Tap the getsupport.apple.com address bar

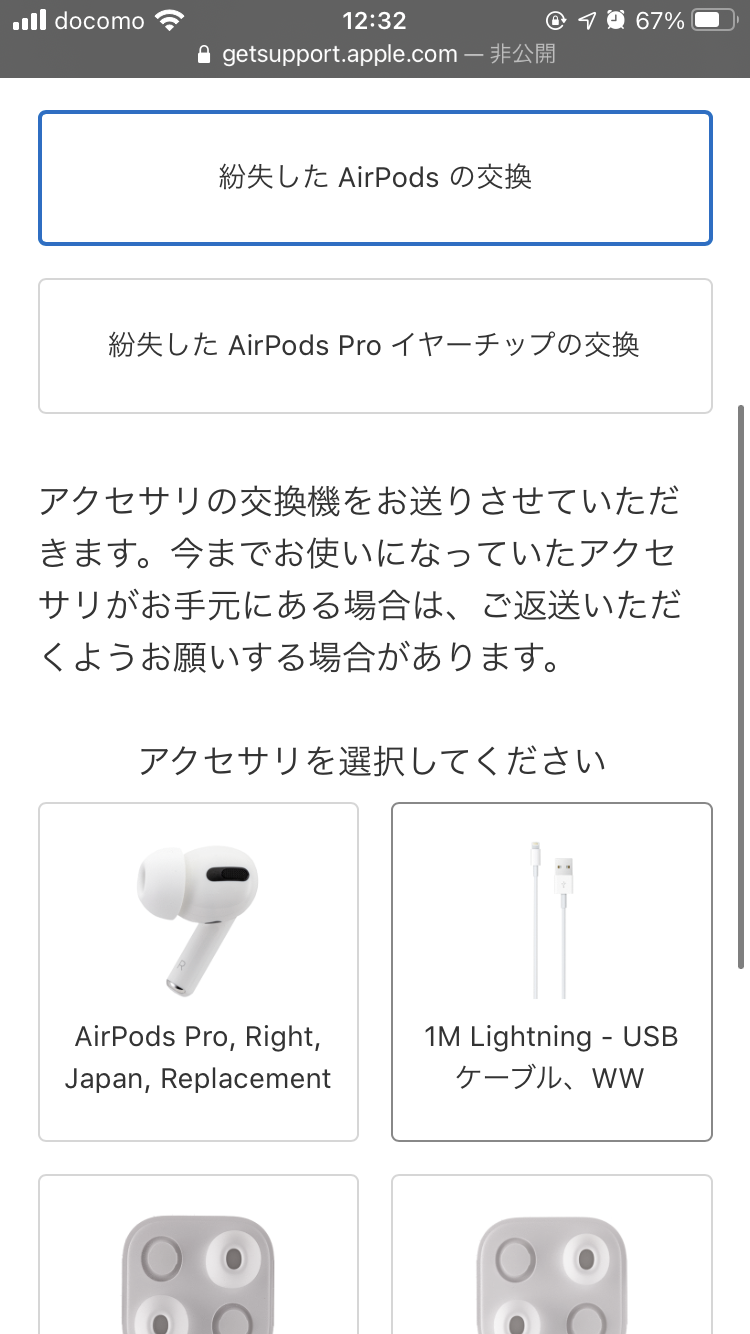point(375,54)
